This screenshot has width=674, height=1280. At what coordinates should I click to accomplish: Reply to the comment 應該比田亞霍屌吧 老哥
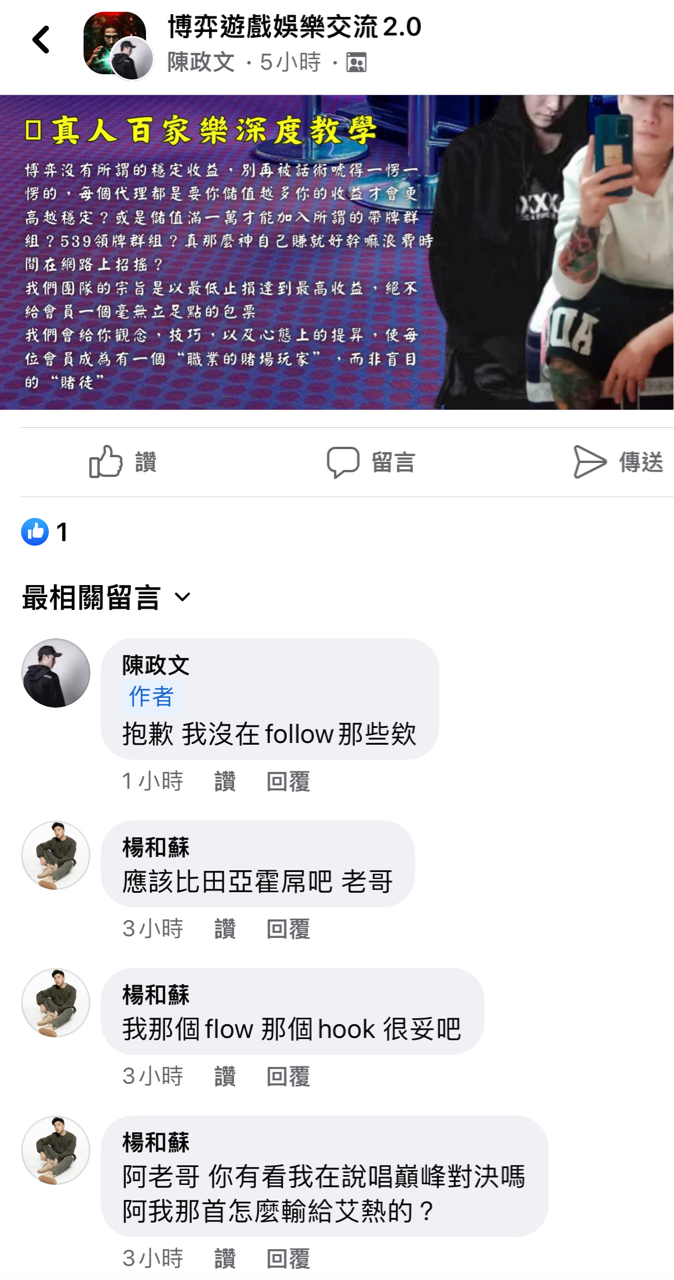pos(288,929)
